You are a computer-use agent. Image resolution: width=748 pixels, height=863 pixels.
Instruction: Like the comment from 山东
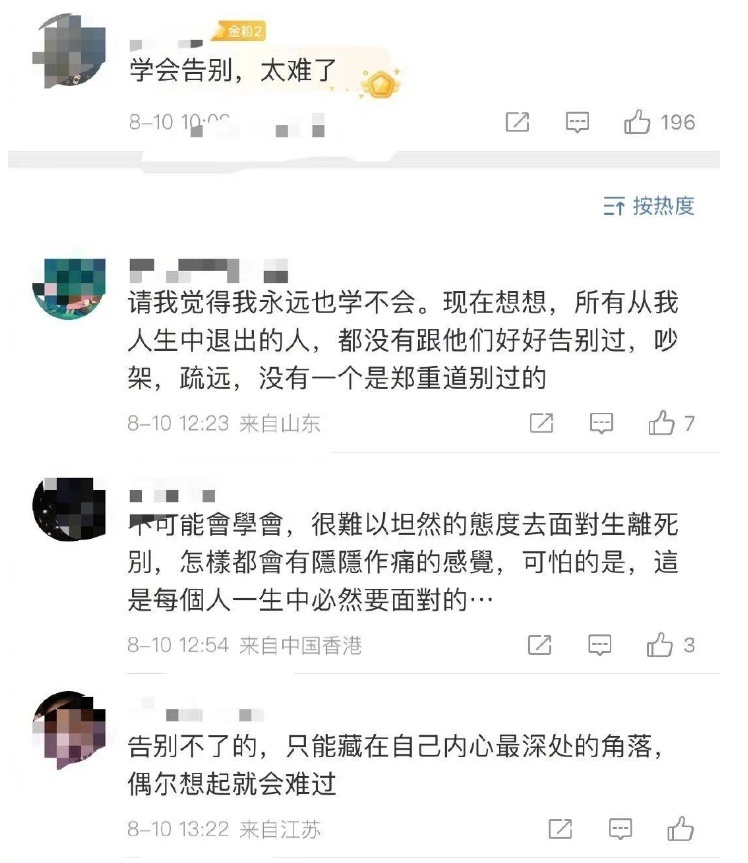pos(661,424)
